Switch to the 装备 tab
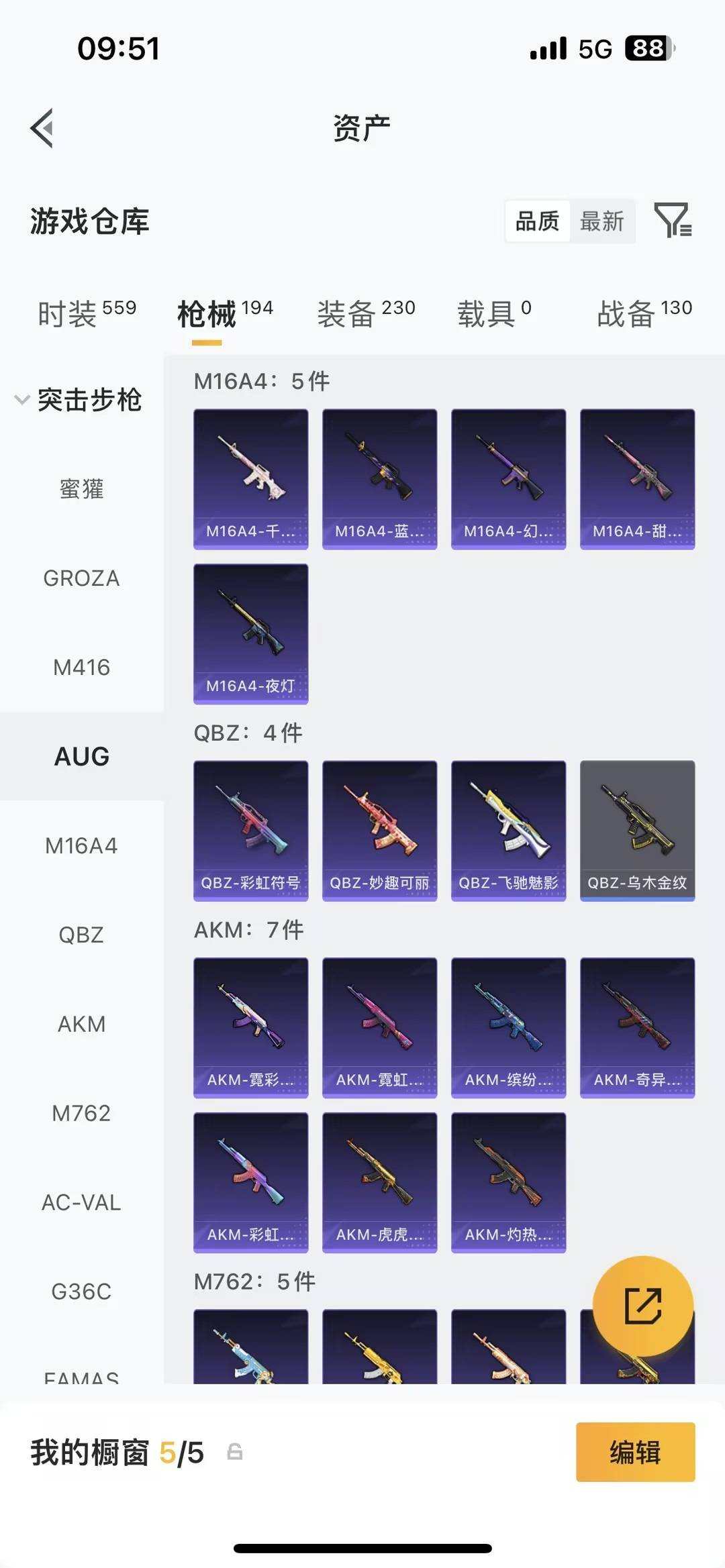Viewport: 725px width, 1568px height. click(x=366, y=313)
